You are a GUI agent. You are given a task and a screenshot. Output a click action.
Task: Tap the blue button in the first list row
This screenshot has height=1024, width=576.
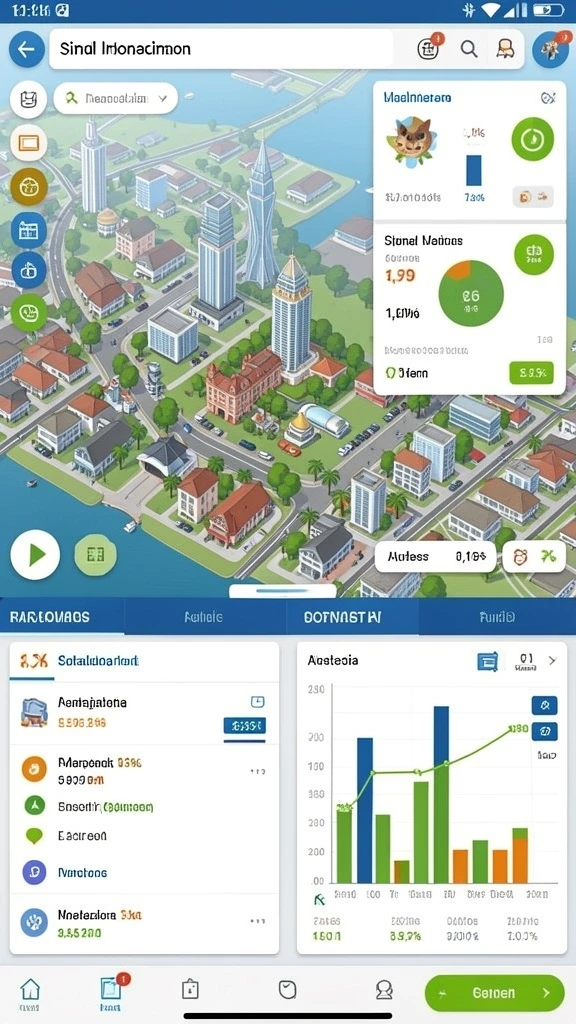click(x=245, y=726)
